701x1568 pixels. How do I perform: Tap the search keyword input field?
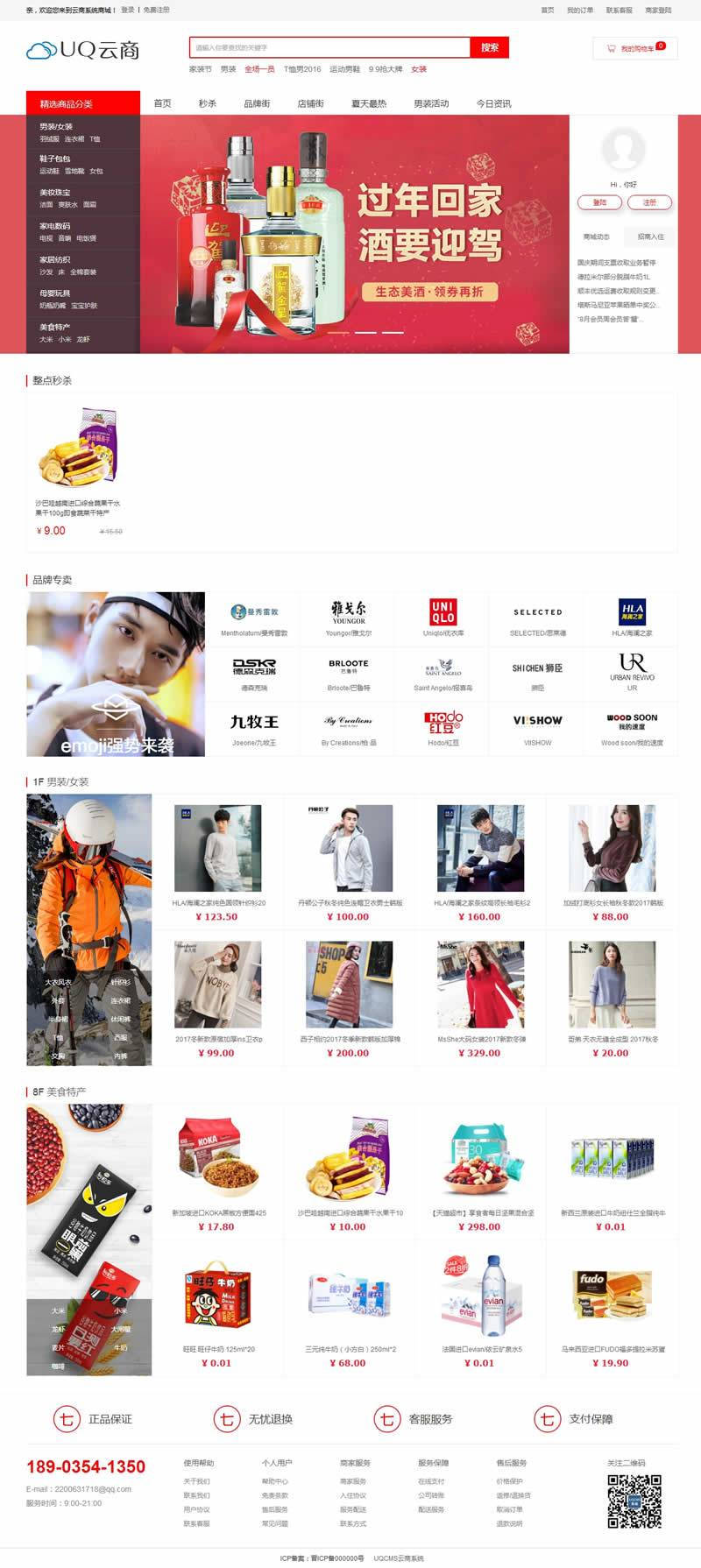(329, 47)
